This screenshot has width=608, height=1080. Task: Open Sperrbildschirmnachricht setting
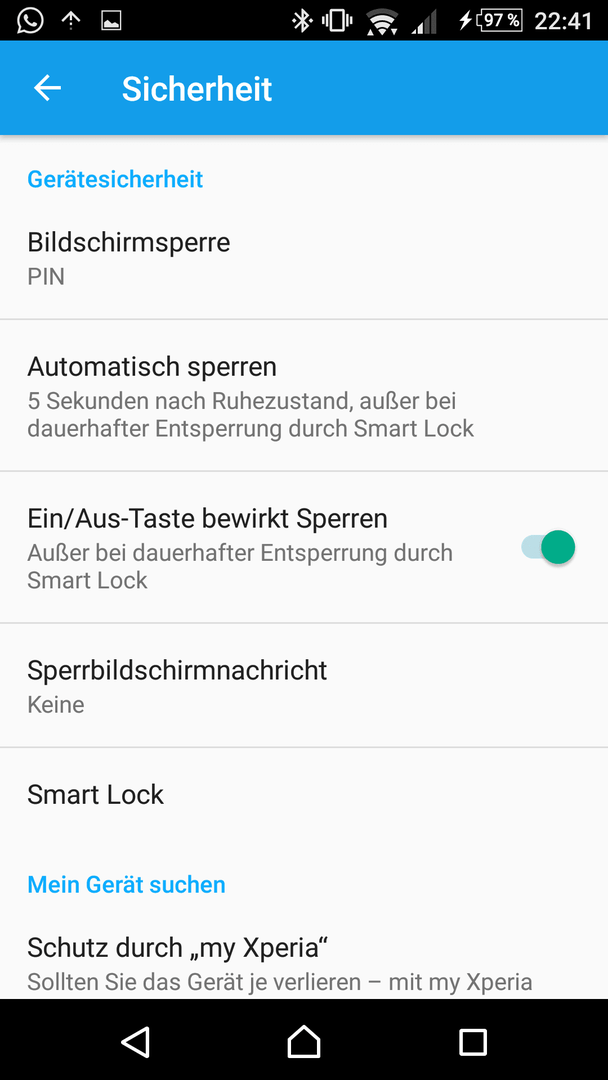coord(304,685)
